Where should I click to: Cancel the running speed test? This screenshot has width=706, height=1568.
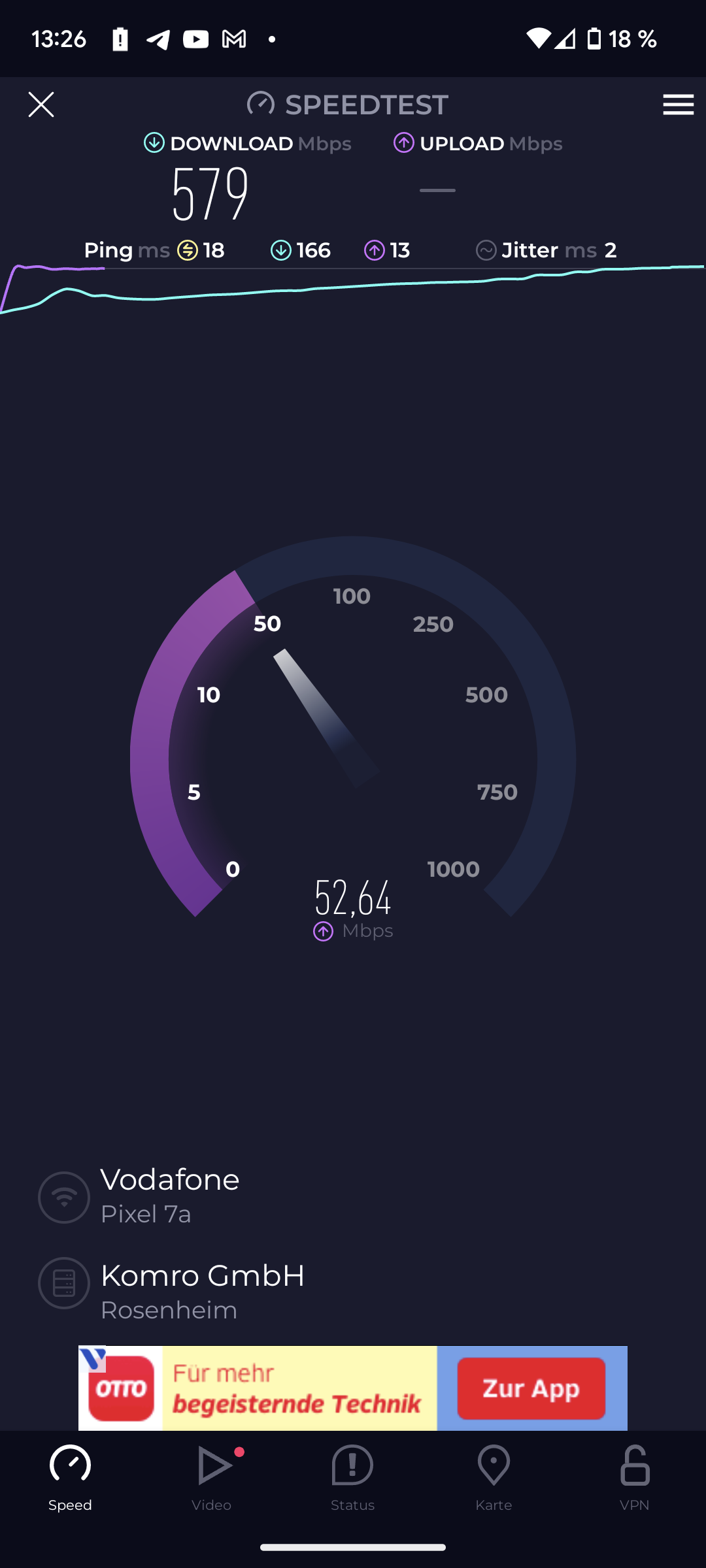click(x=41, y=105)
